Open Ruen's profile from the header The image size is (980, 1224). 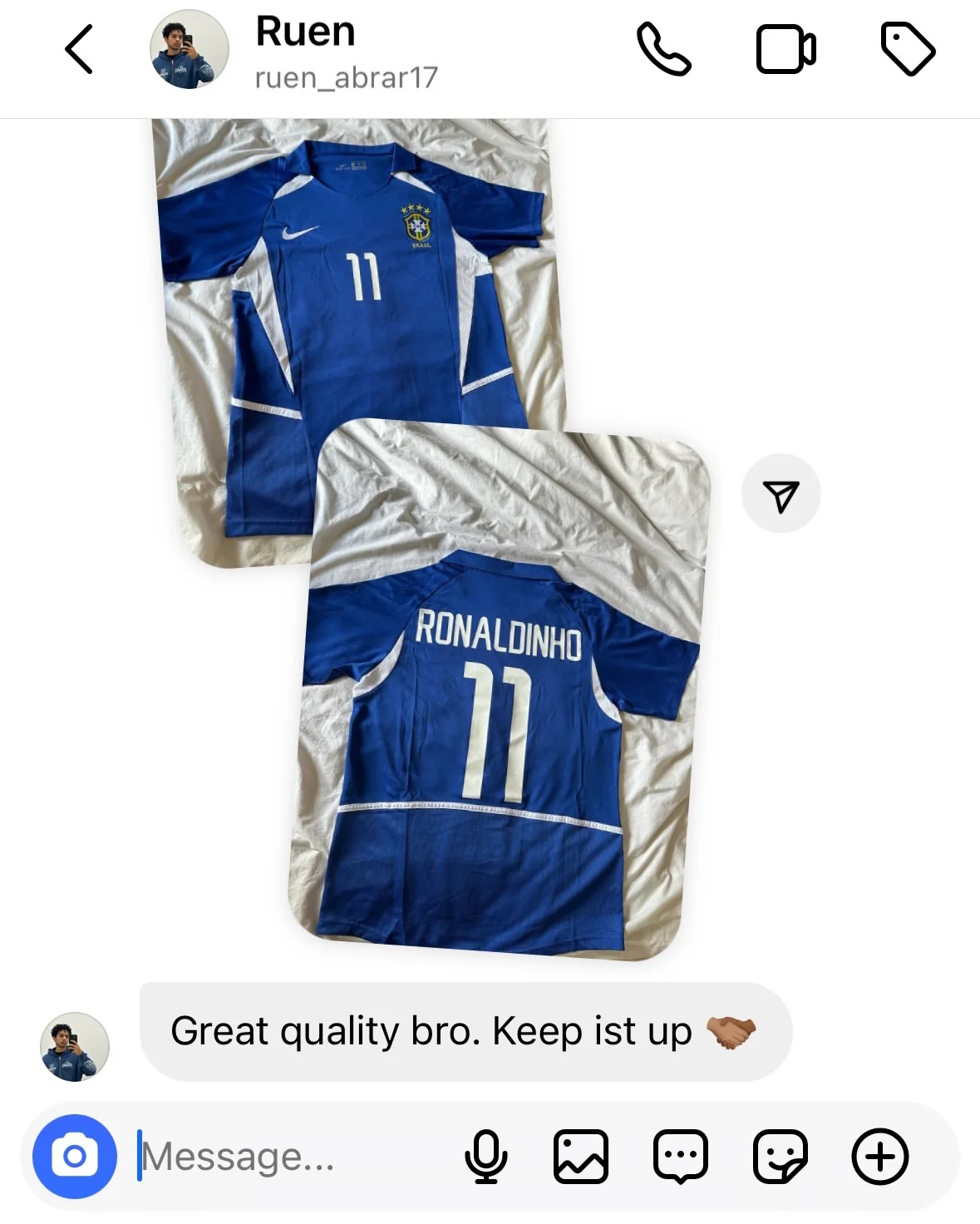305,50
